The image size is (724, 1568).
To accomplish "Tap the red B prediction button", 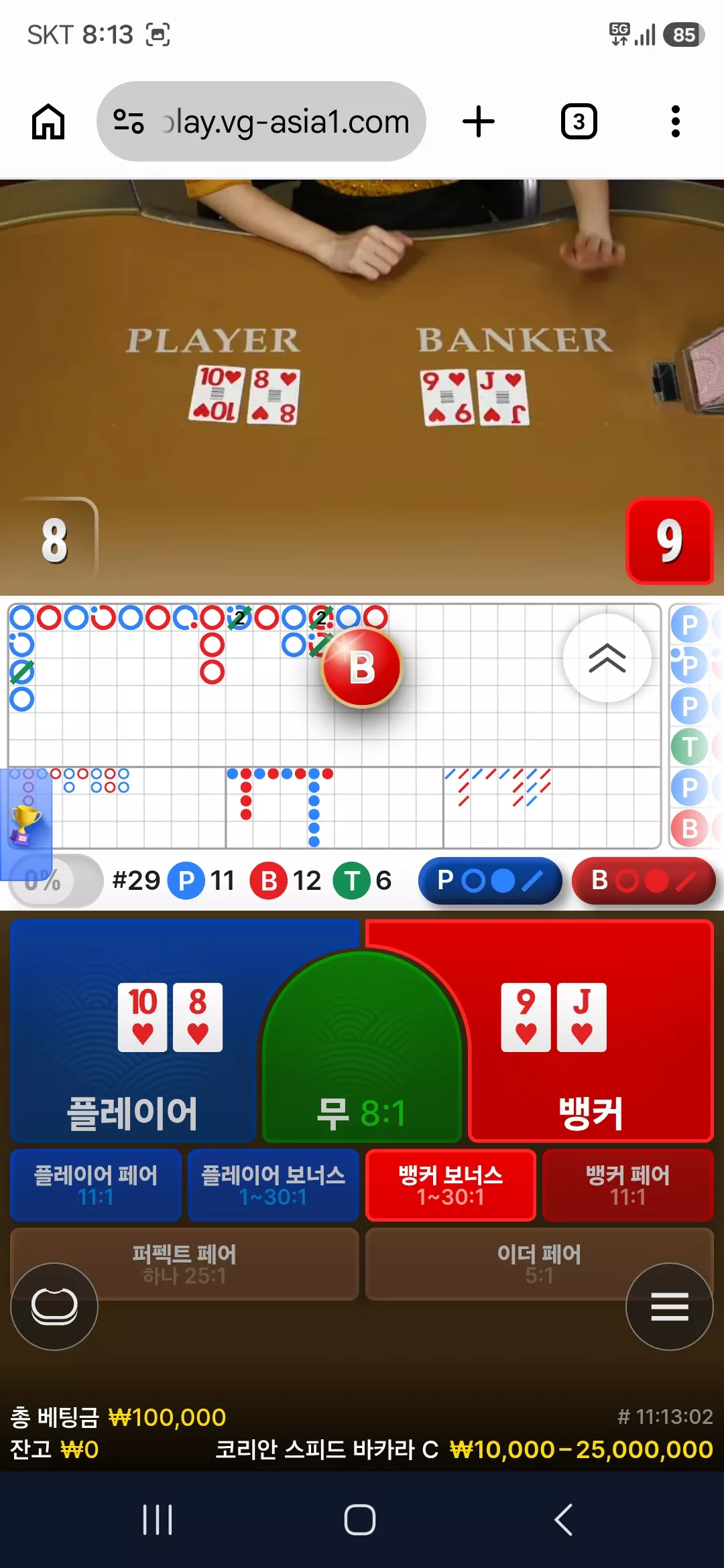I will click(644, 880).
